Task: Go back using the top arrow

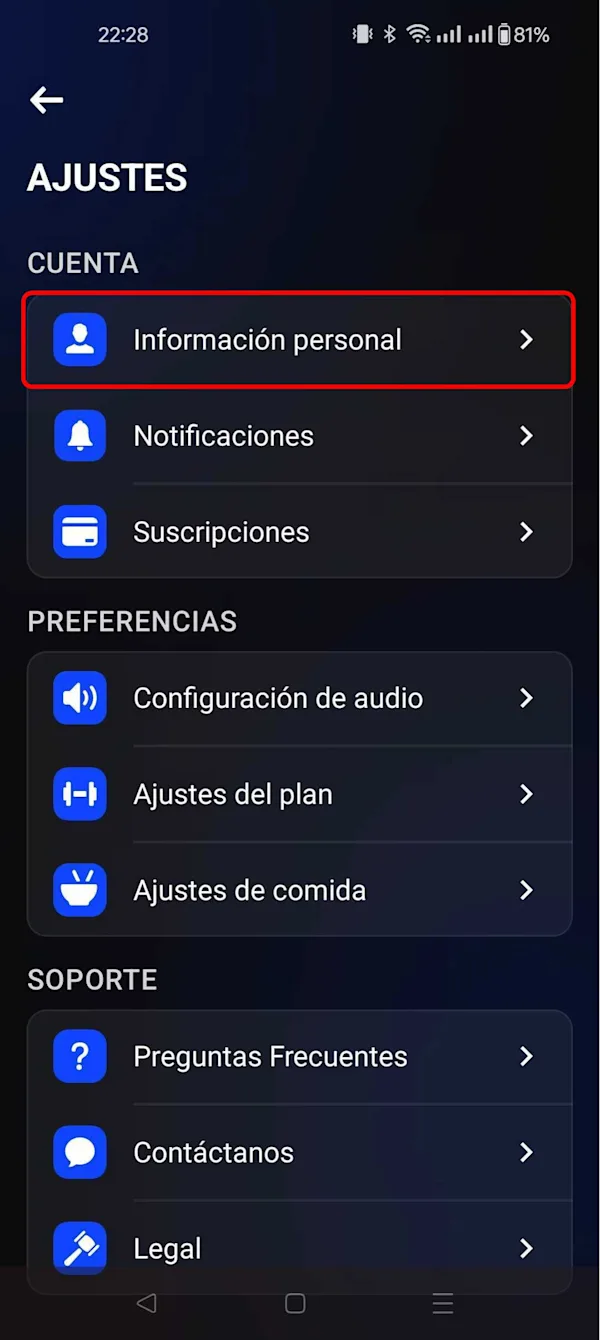Action: pos(47,99)
